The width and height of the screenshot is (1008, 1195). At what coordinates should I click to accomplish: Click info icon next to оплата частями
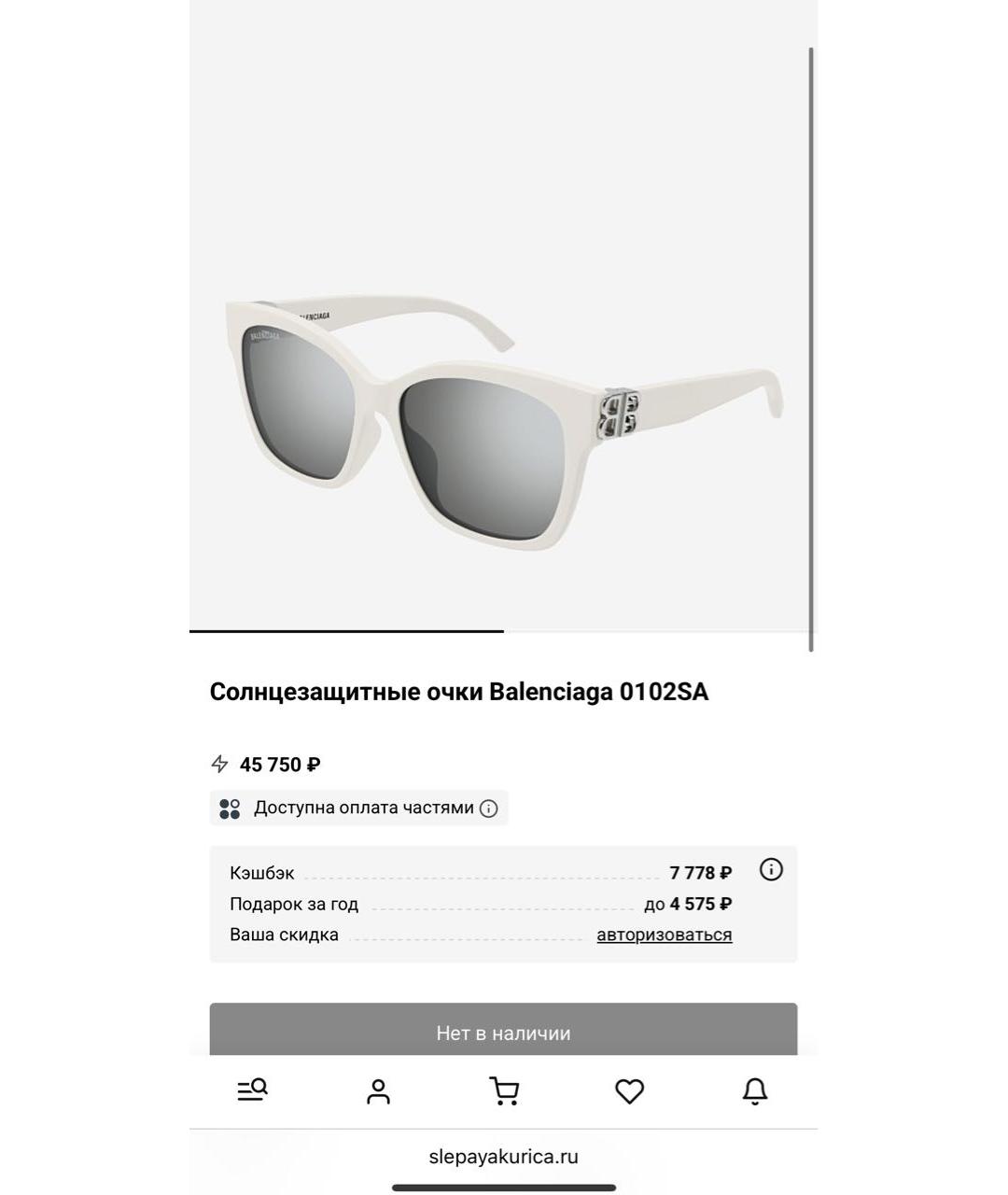click(489, 808)
